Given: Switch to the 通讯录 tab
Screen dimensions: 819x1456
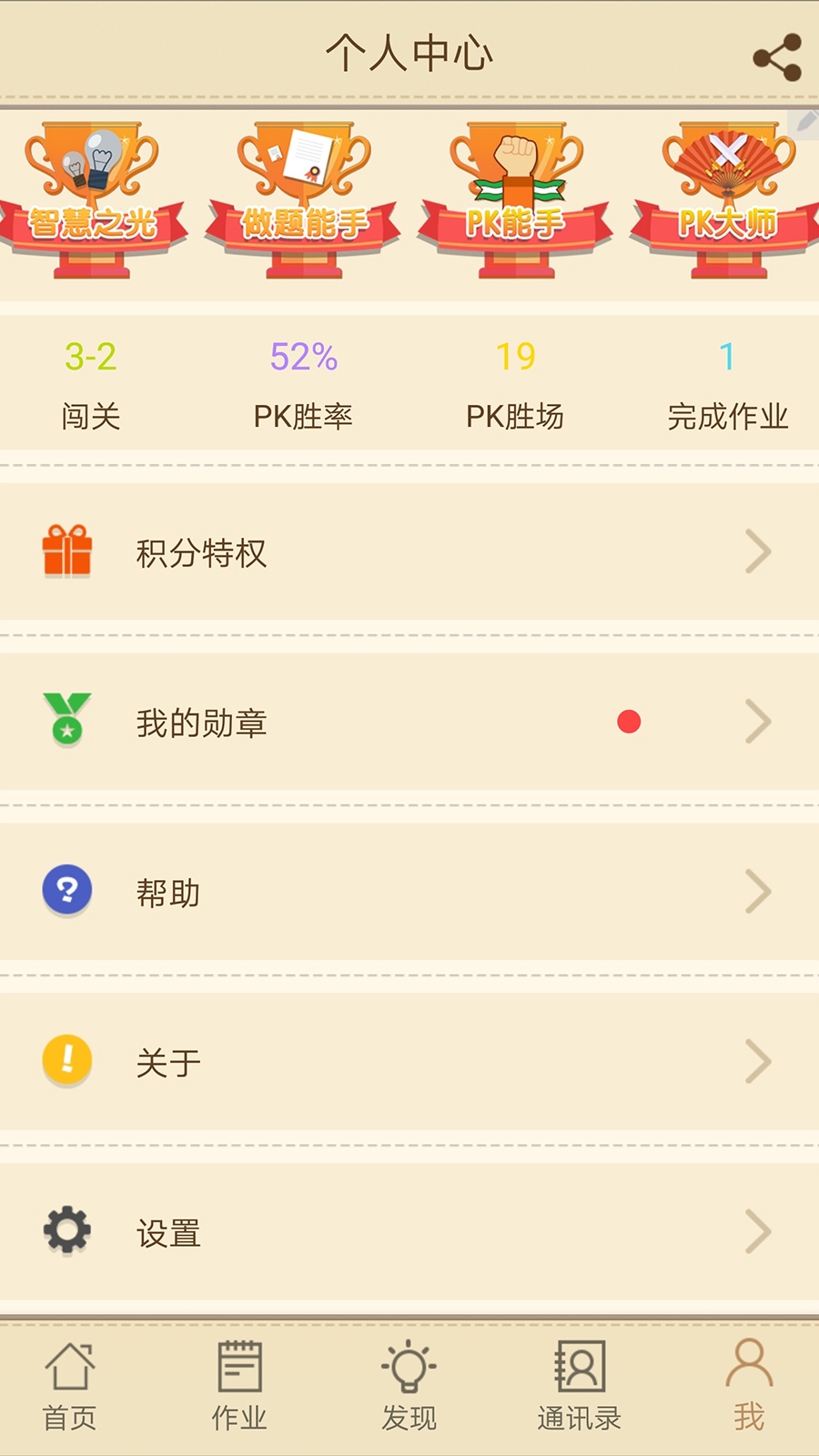Looking at the screenshot, I should pos(580,1388).
